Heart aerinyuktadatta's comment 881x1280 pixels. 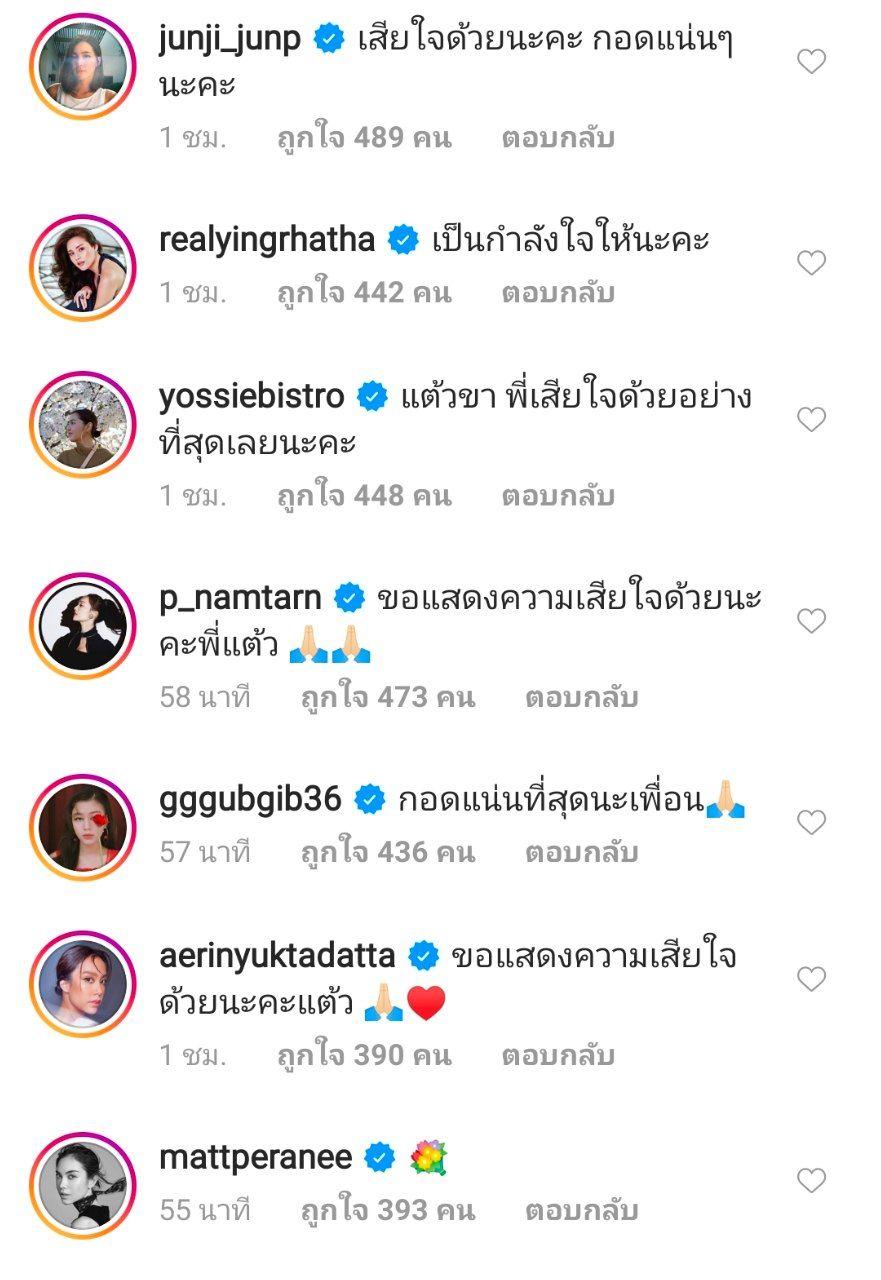point(811,978)
